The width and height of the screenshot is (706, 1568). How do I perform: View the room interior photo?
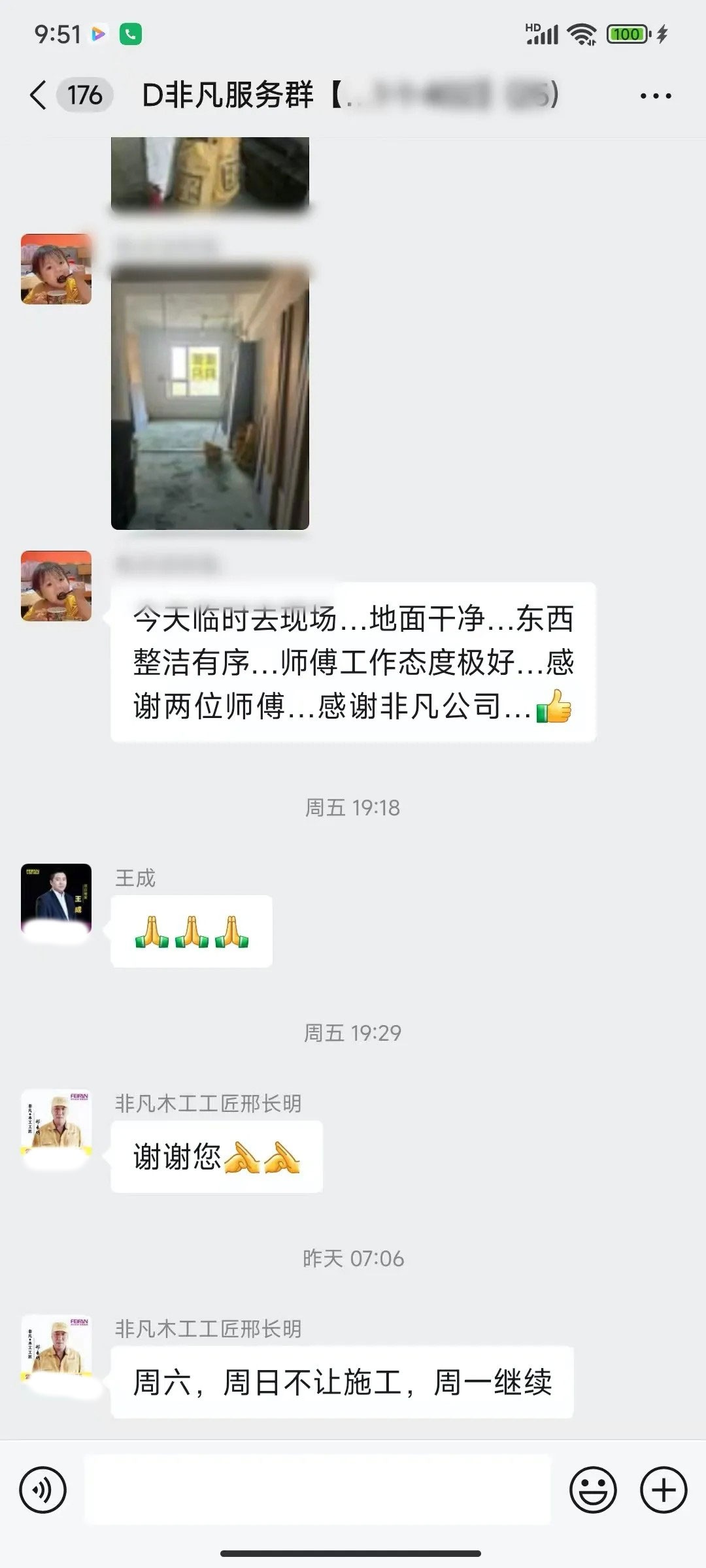(x=210, y=397)
